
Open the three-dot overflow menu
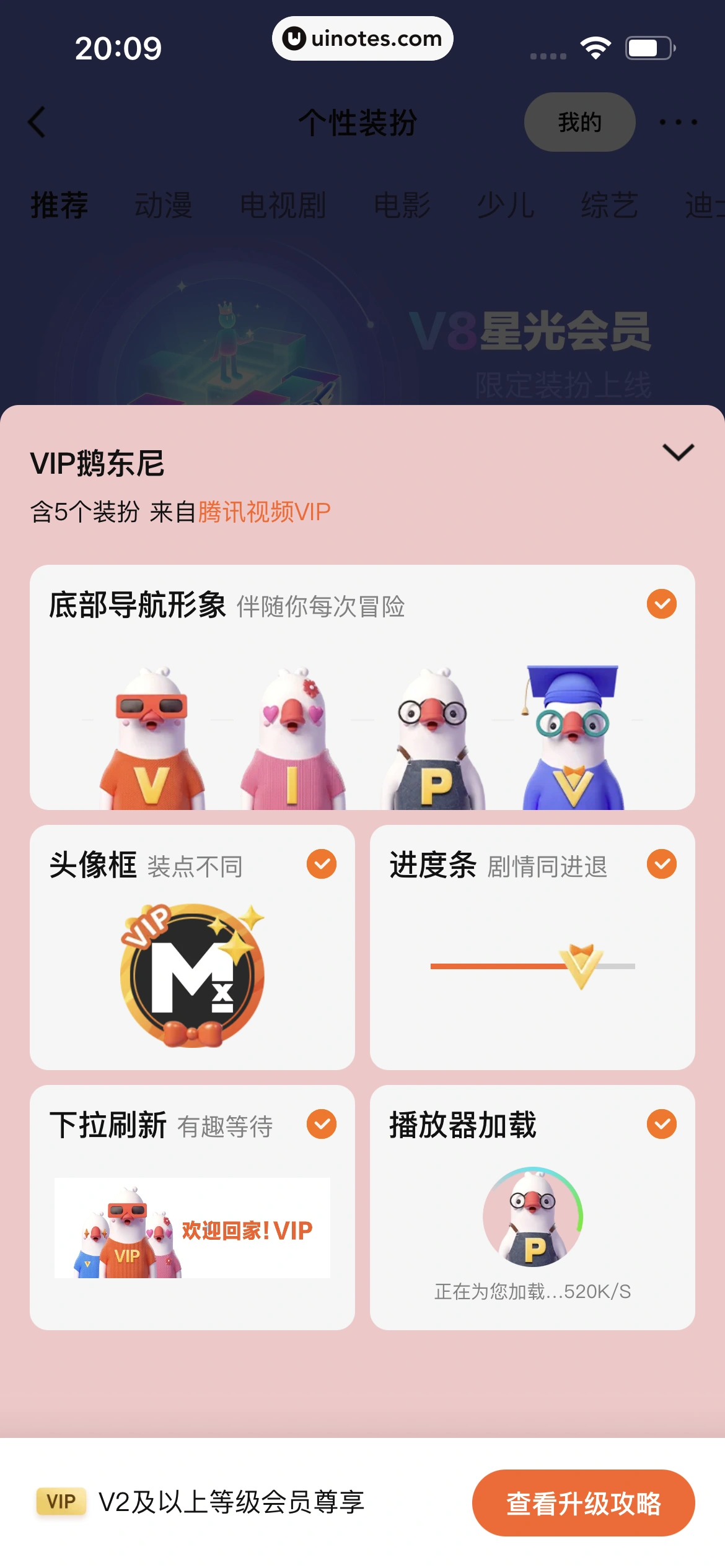point(678,122)
